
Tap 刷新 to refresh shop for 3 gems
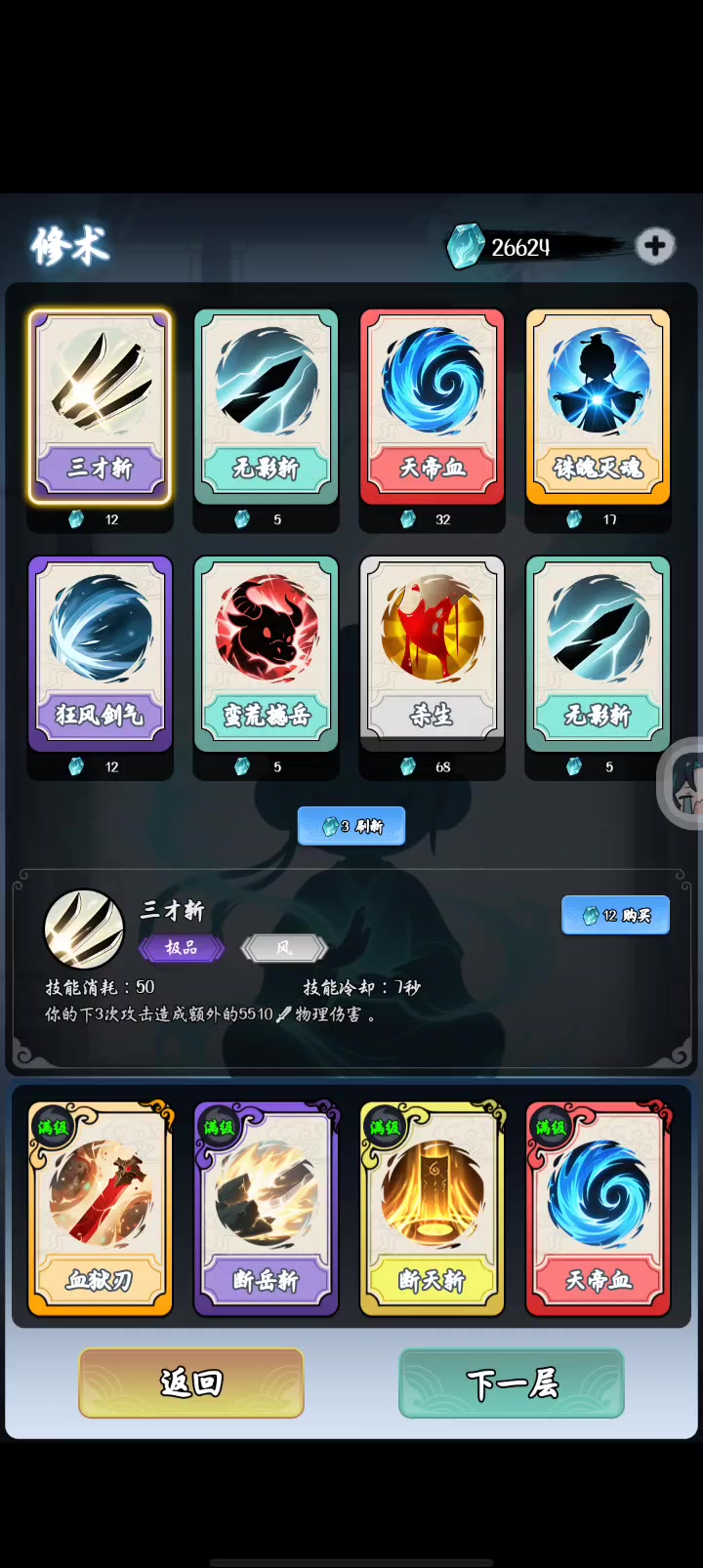[x=351, y=826]
